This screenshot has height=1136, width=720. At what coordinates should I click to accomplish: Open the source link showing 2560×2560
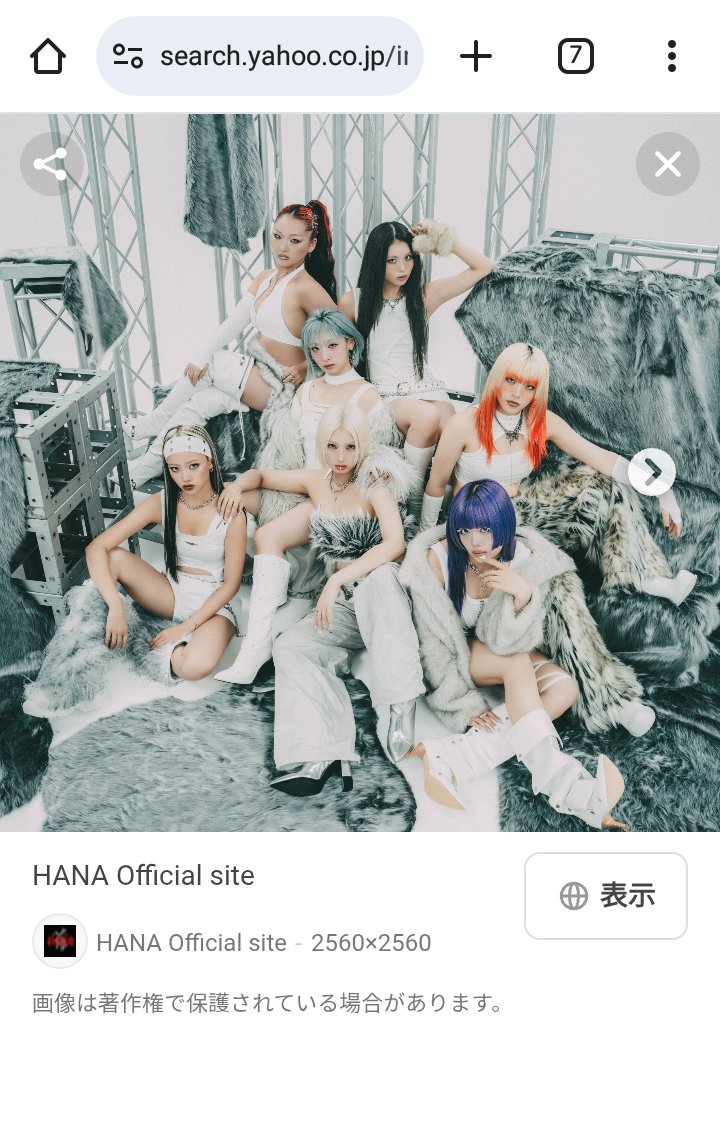click(x=371, y=942)
